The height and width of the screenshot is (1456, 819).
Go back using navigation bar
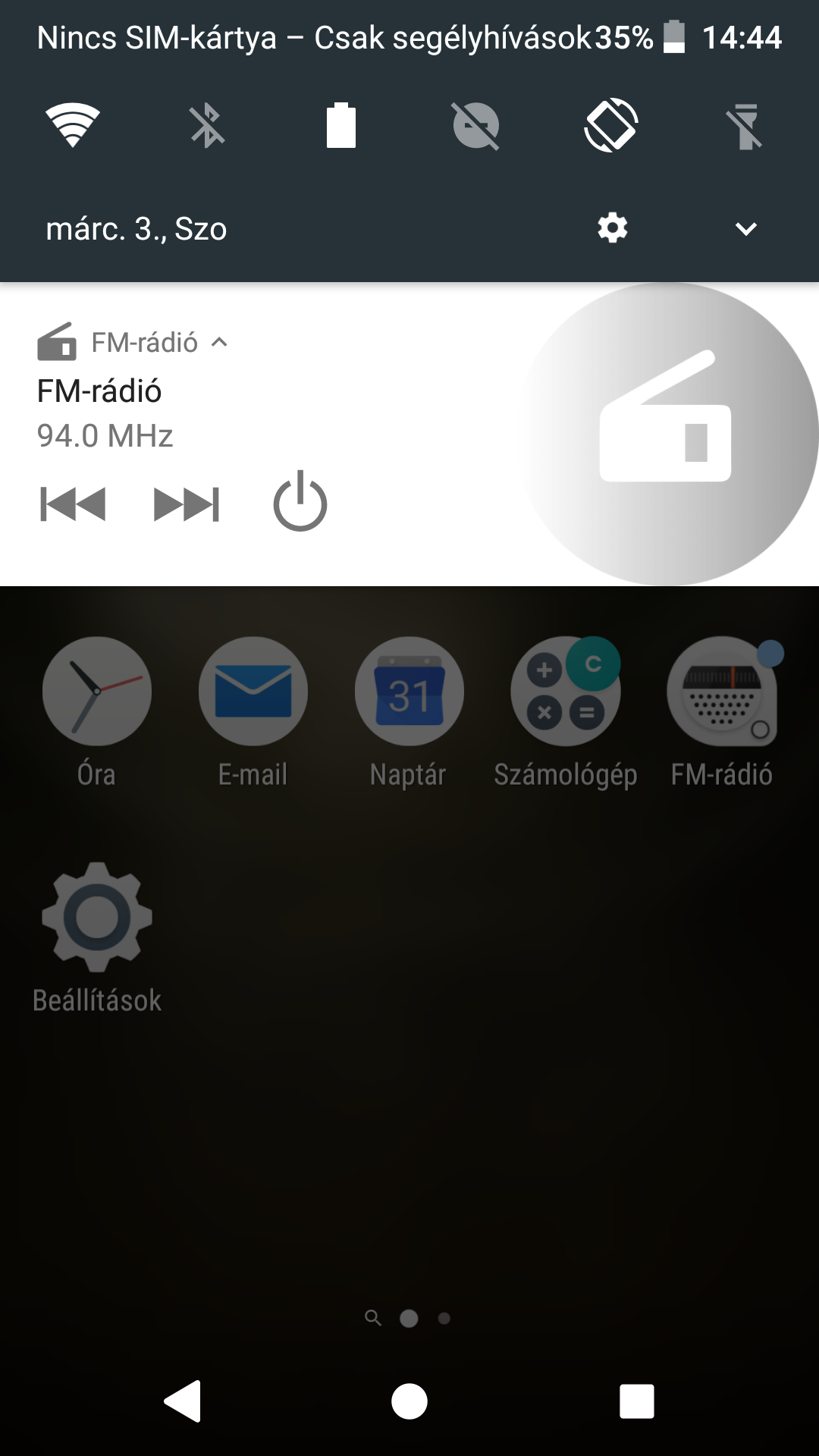[x=183, y=1401]
